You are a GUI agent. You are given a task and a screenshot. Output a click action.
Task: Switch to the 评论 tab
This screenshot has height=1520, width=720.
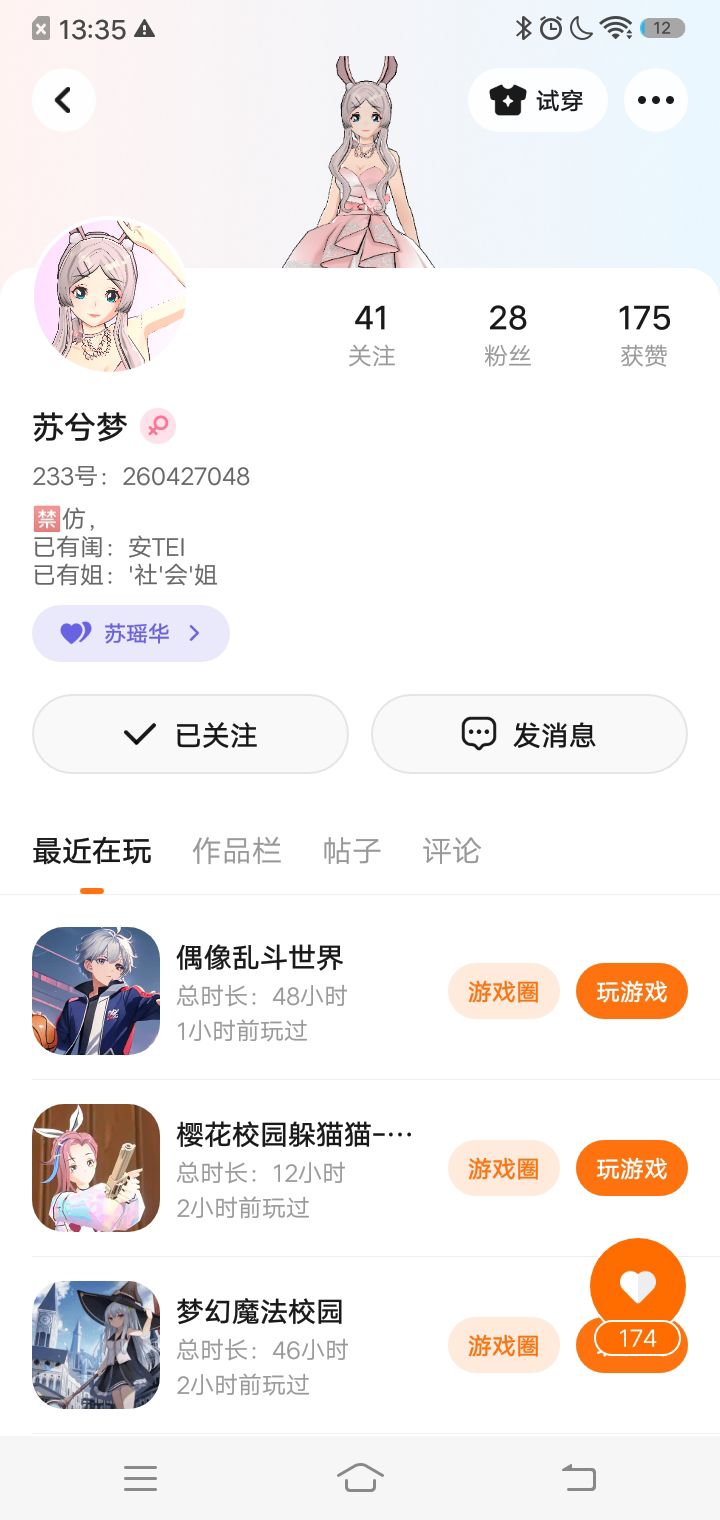[x=451, y=851]
